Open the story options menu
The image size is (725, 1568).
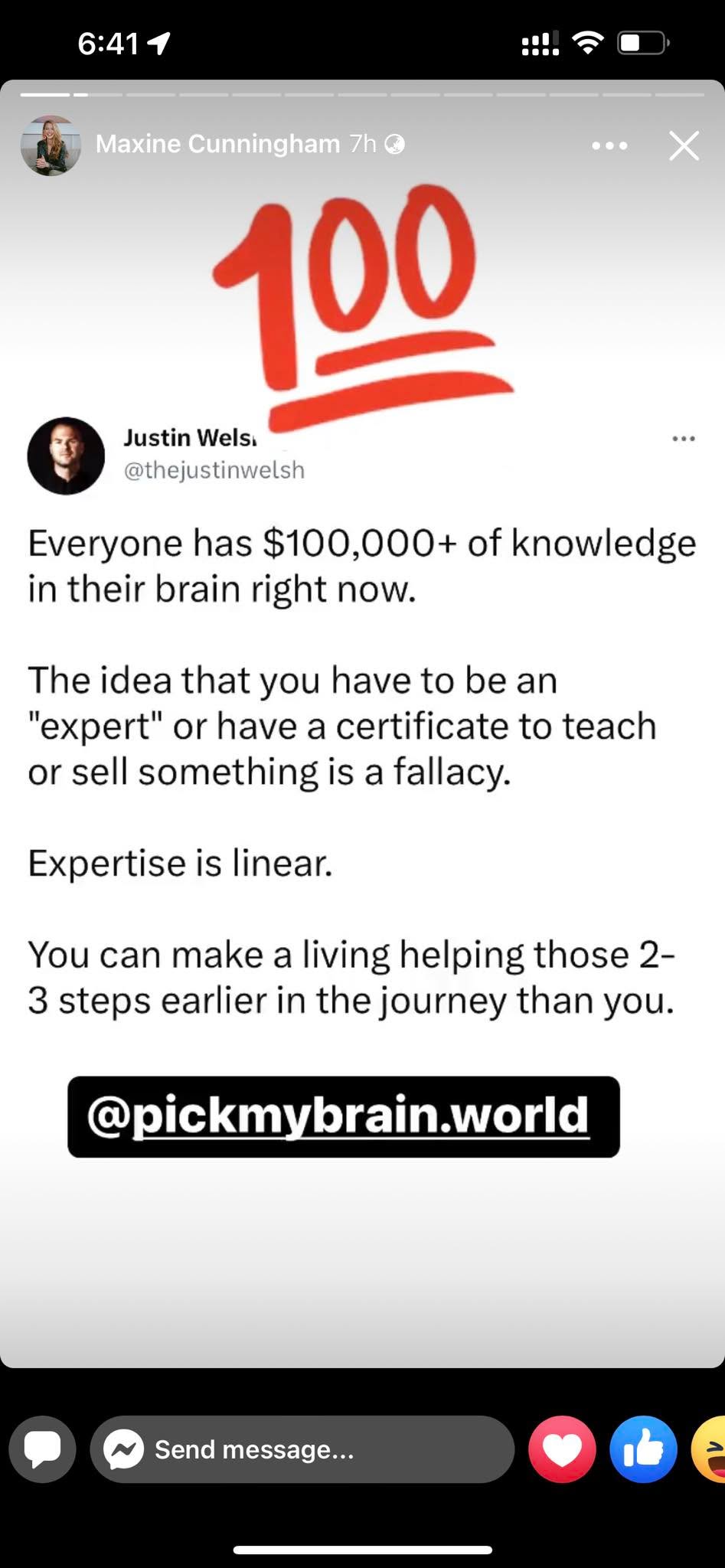click(x=609, y=145)
